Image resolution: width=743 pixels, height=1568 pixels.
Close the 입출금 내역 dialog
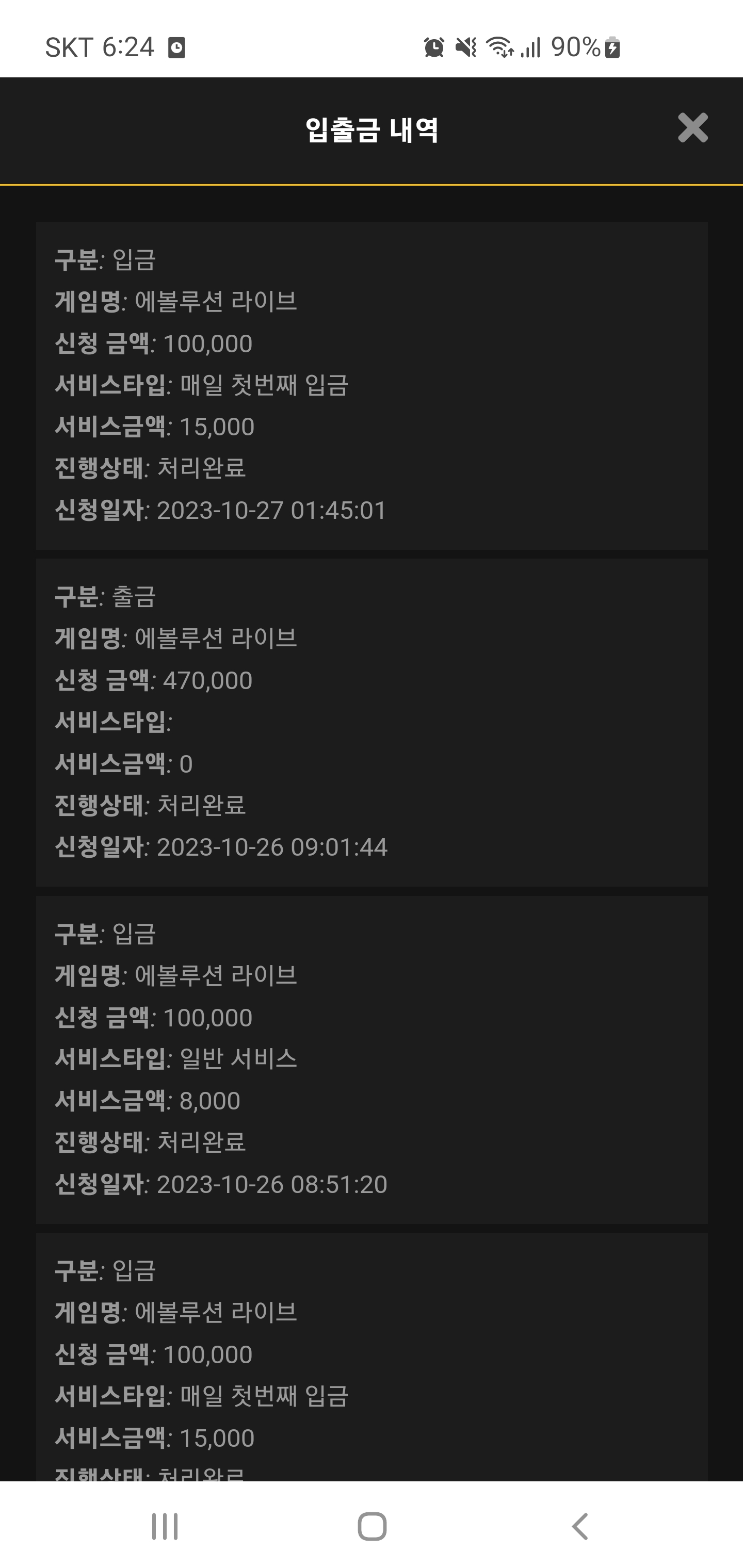pos(692,128)
